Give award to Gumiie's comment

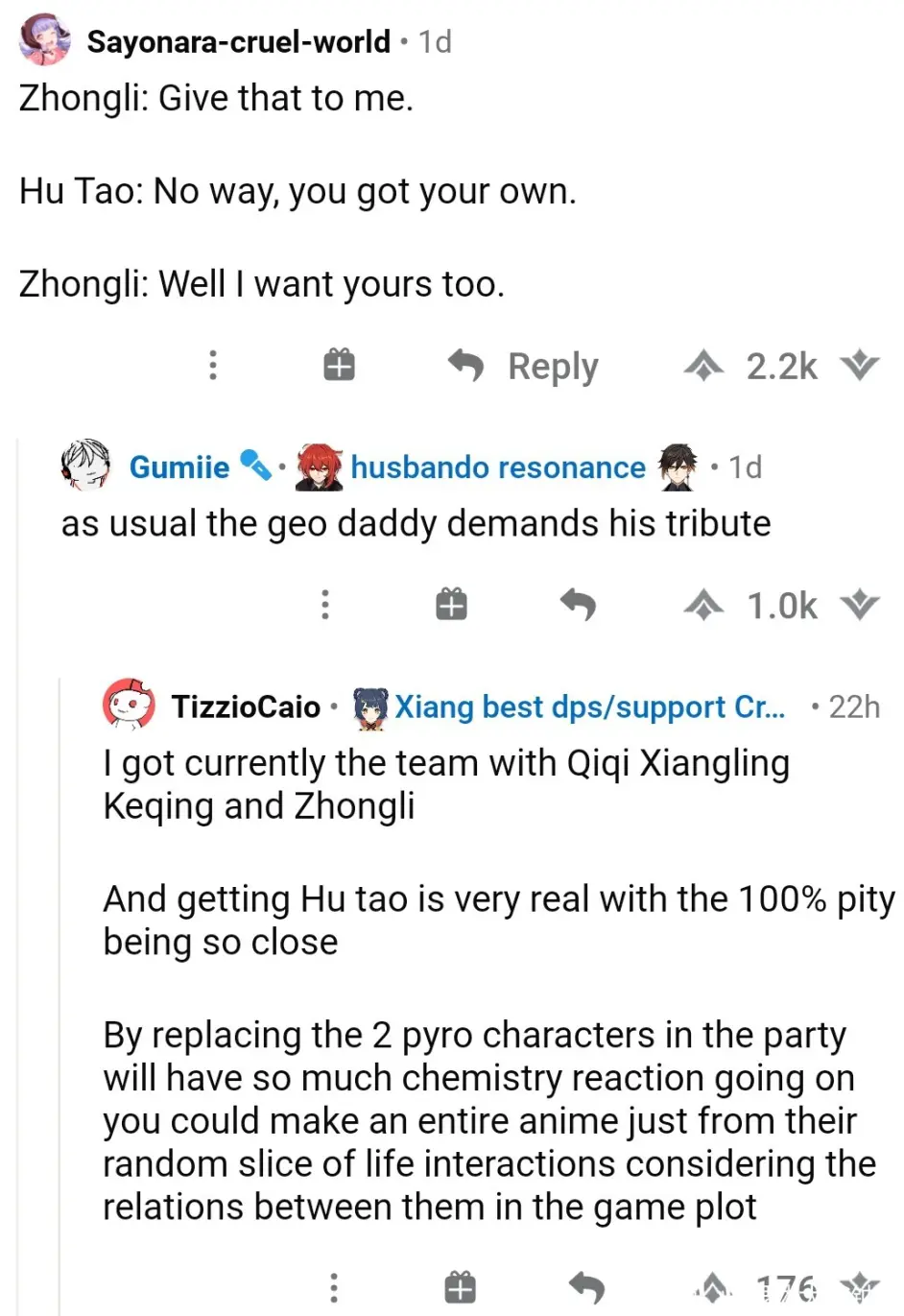(x=451, y=605)
